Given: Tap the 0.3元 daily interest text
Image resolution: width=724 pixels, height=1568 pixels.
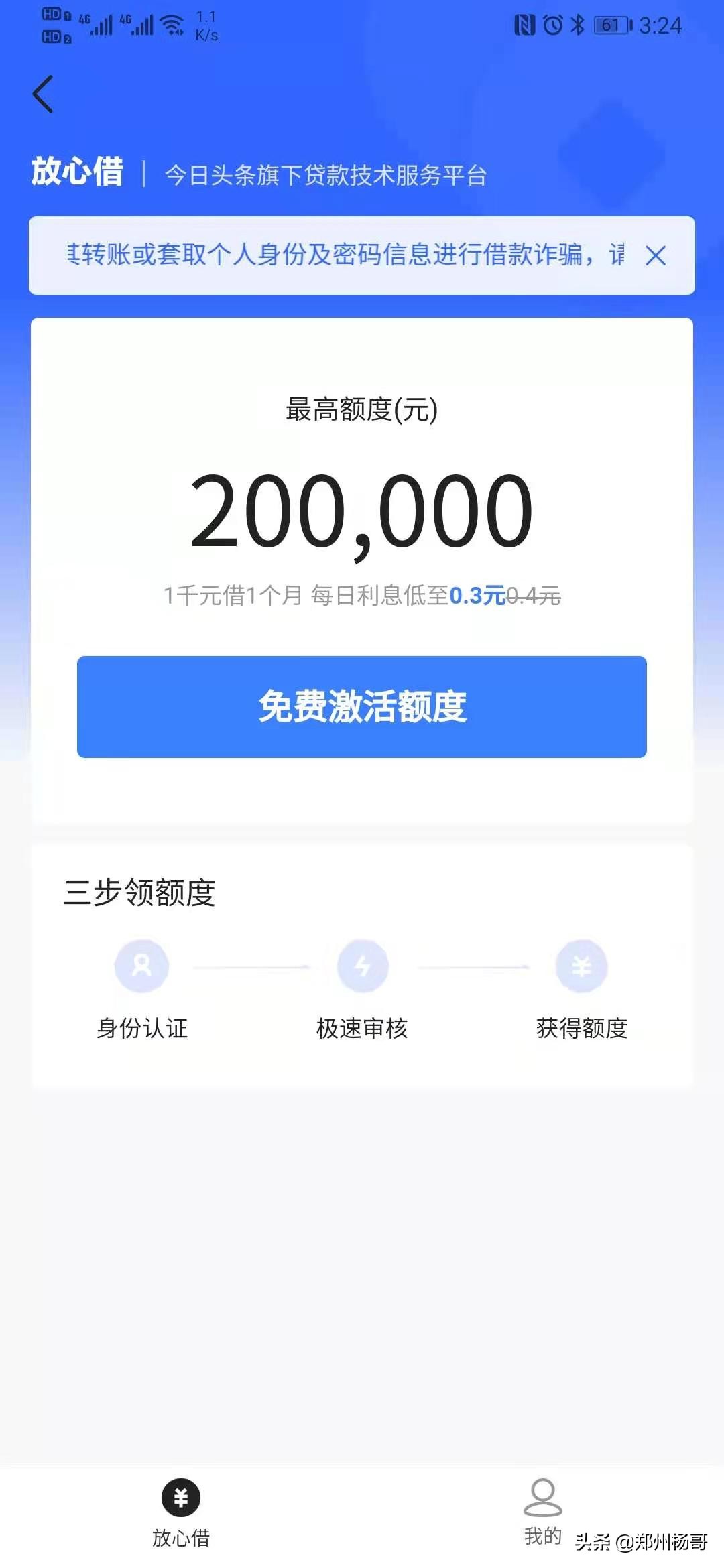Looking at the screenshot, I should click(x=479, y=595).
